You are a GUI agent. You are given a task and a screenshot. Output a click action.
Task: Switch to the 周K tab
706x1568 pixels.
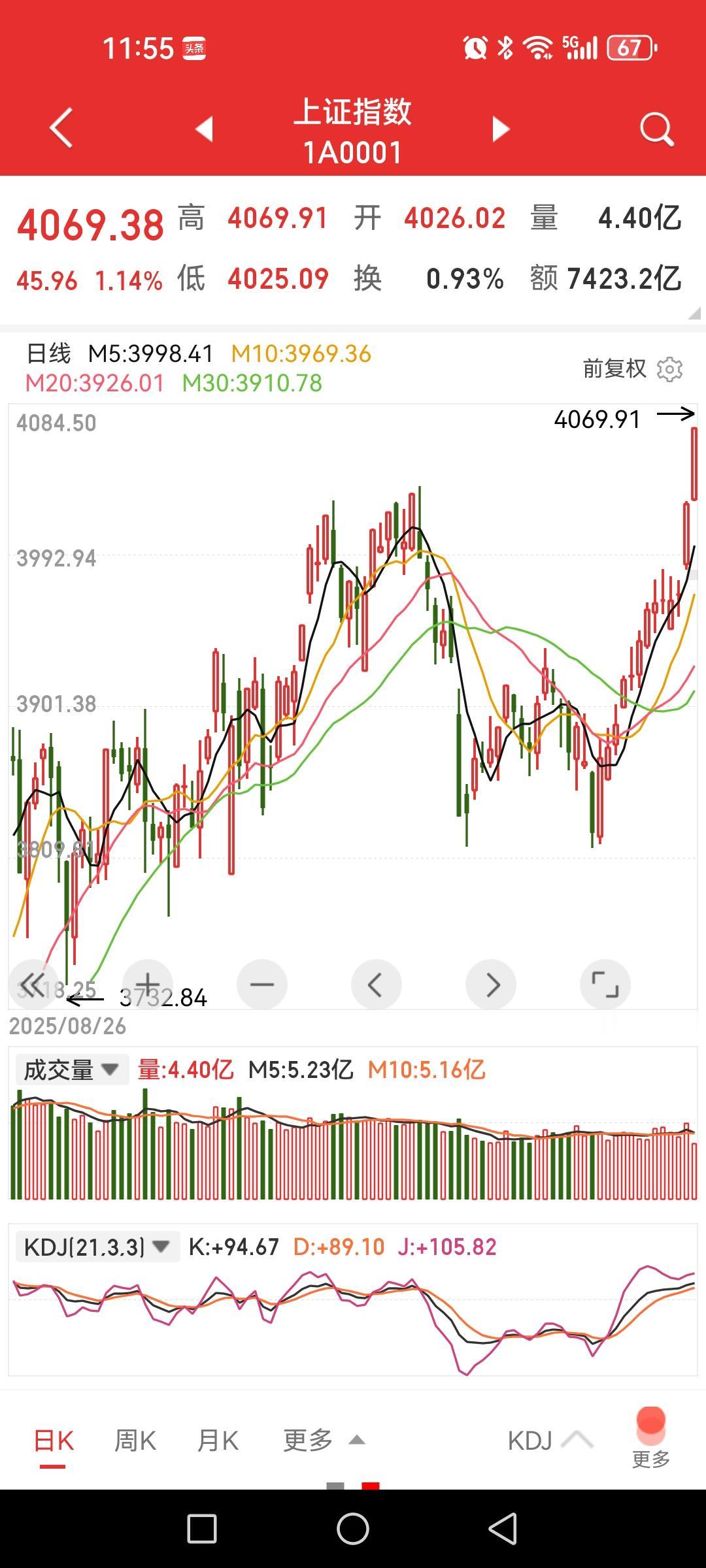(x=135, y=1441)
